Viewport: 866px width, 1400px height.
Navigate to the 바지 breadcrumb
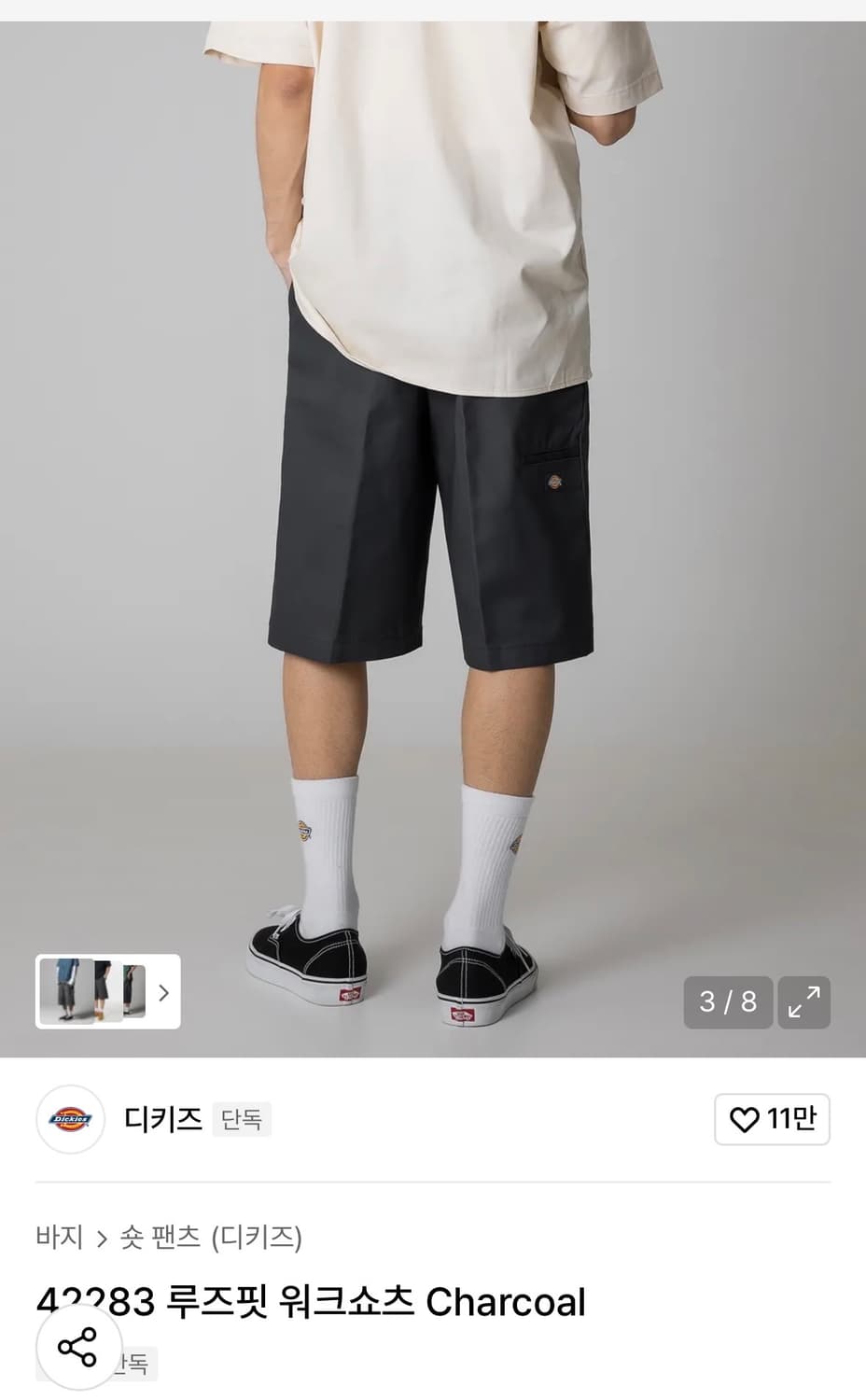pos(59,1237)
